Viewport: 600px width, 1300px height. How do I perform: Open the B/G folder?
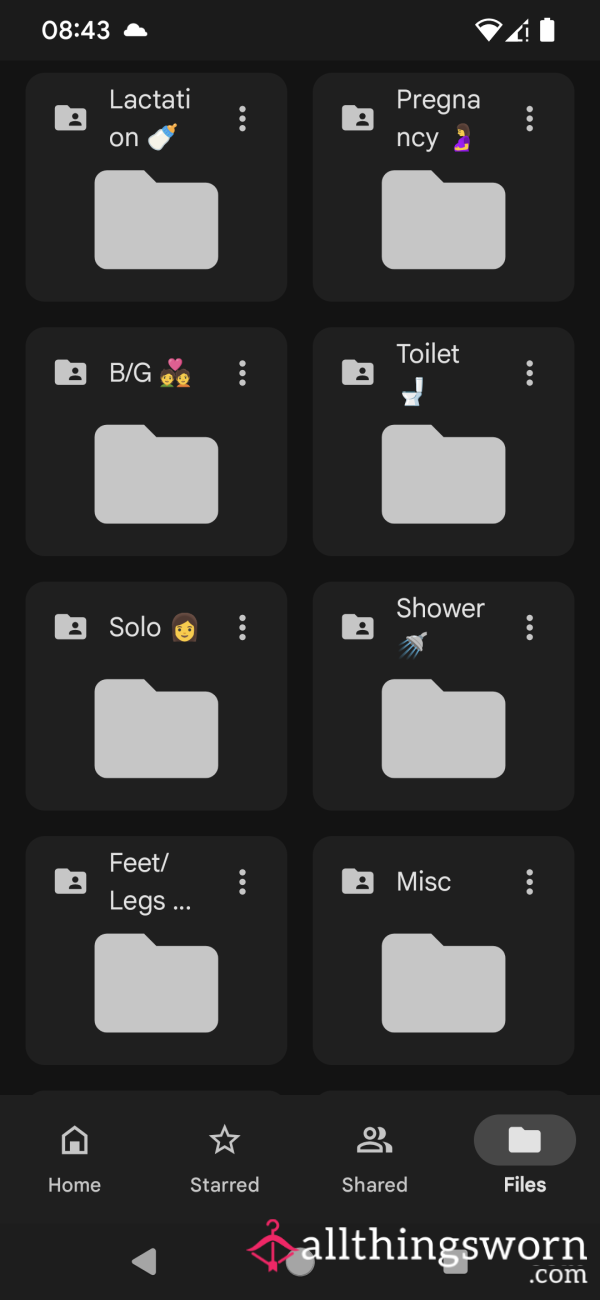(x=156, y=441)
